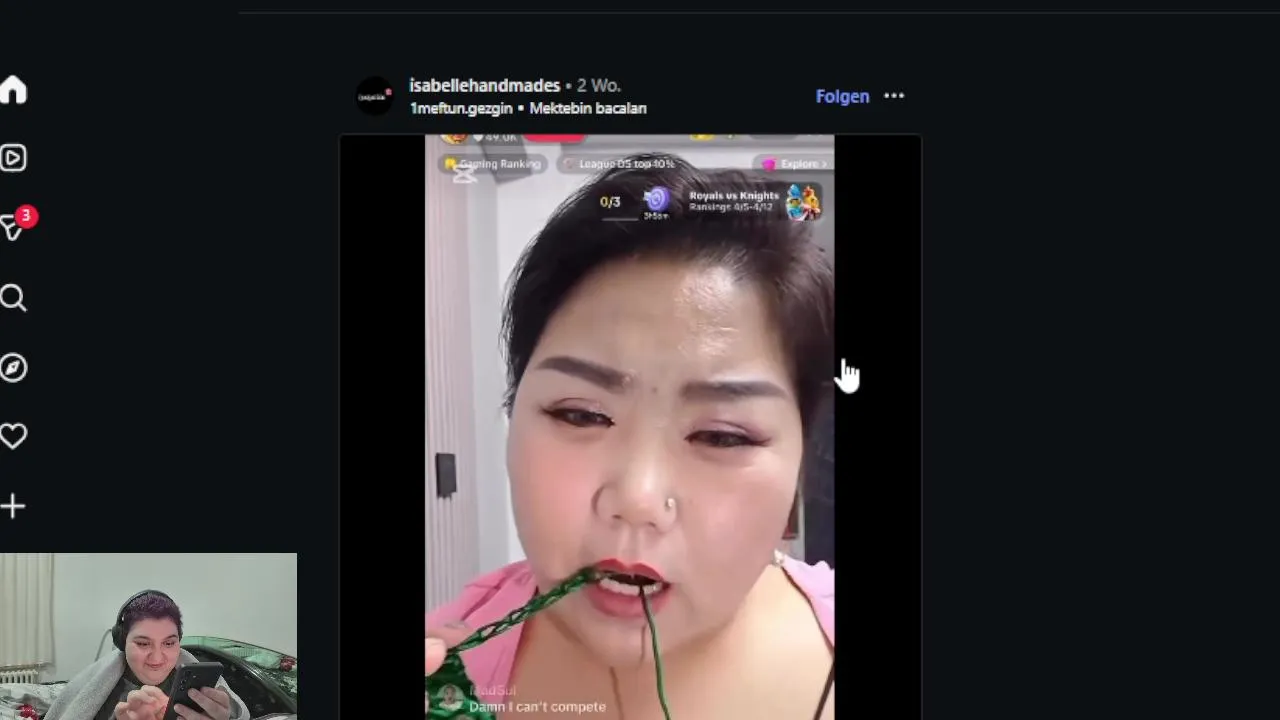This screenshot has width=1280, height=720.
Task: Open post options three-dot menu
Action: click(x=894, y=96)
